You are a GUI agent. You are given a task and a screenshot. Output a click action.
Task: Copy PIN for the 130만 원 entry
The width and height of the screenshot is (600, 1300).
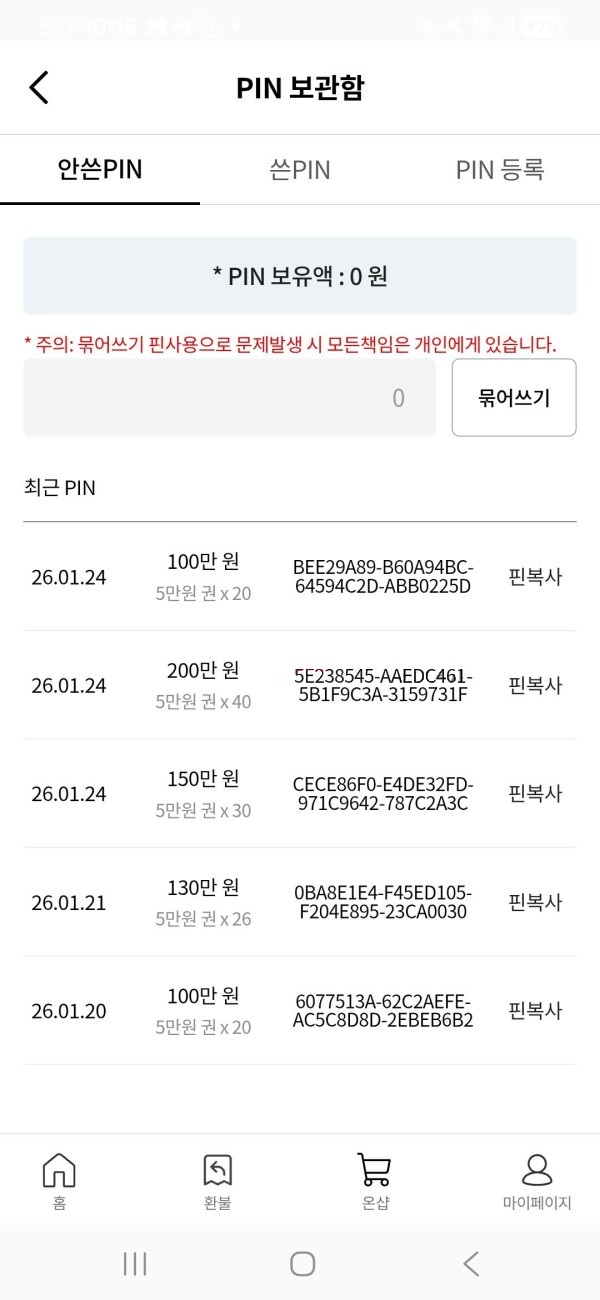535,902
